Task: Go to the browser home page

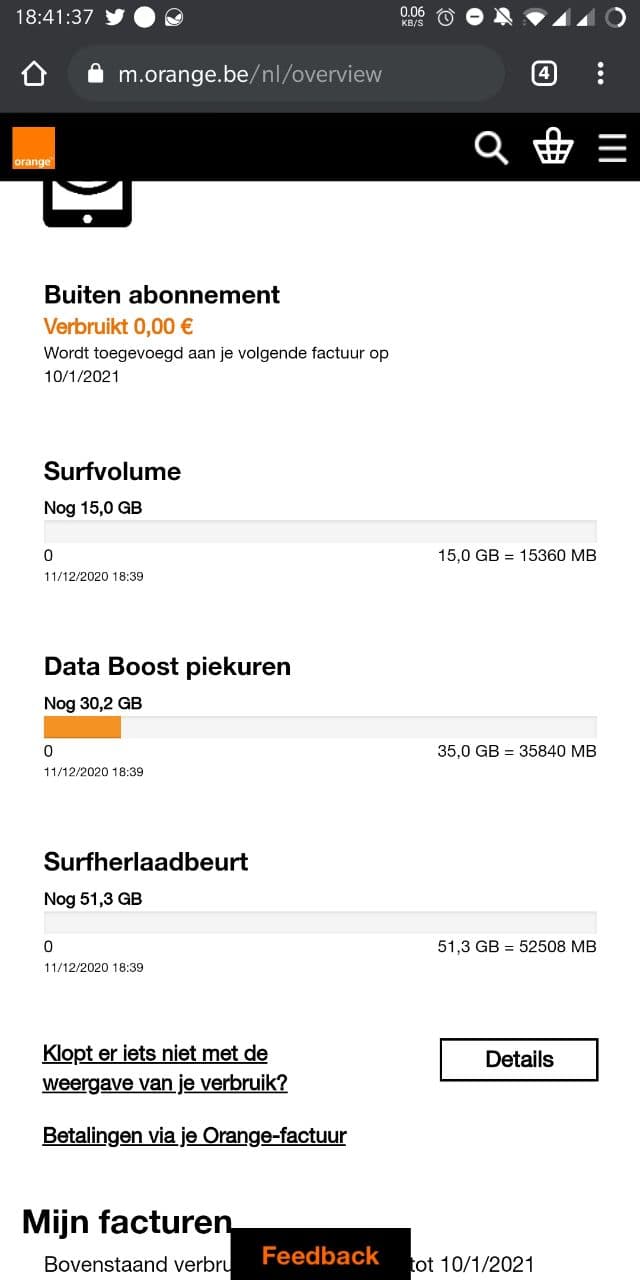Action: 34,74
